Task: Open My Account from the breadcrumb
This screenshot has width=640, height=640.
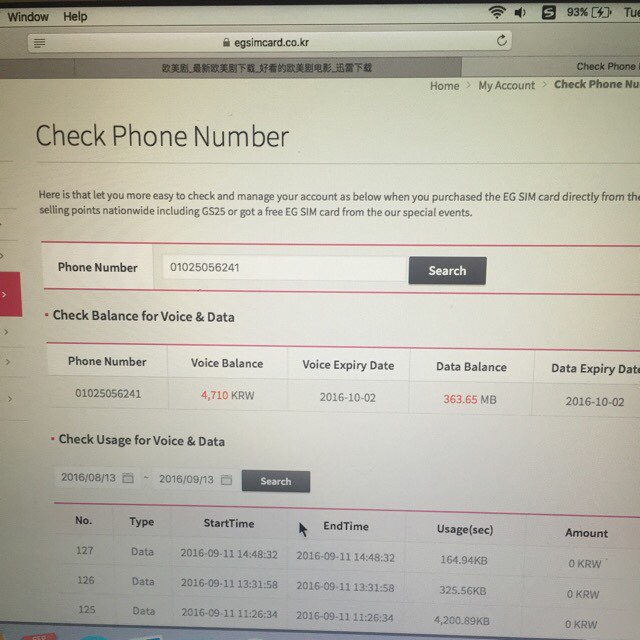Action: (506, 86)
